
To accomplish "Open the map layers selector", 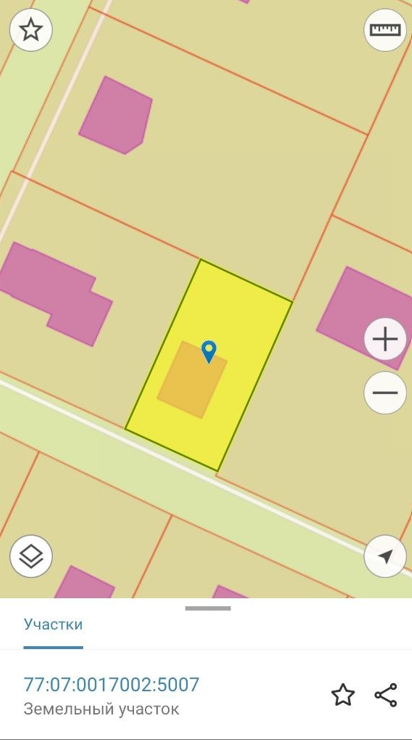I will tap(31, 556).
